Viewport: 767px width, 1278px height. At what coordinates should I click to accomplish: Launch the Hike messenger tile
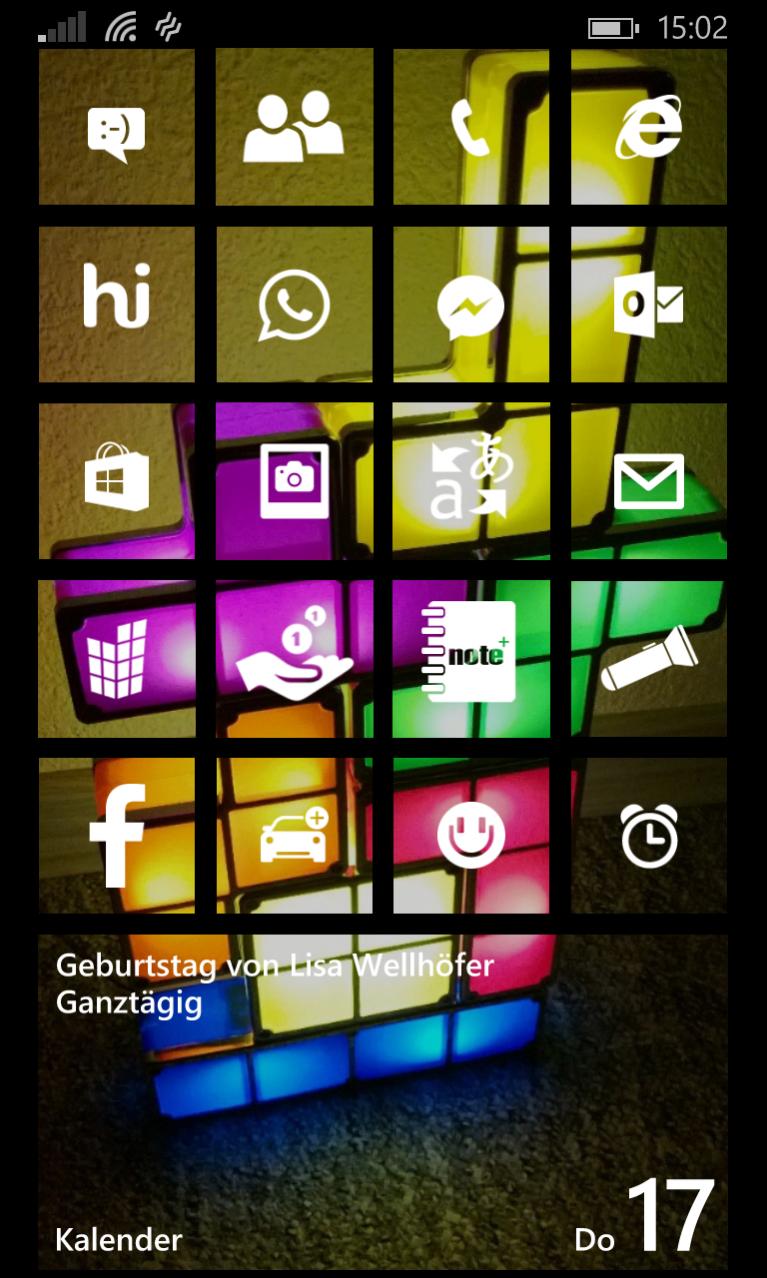pos(116,304)
